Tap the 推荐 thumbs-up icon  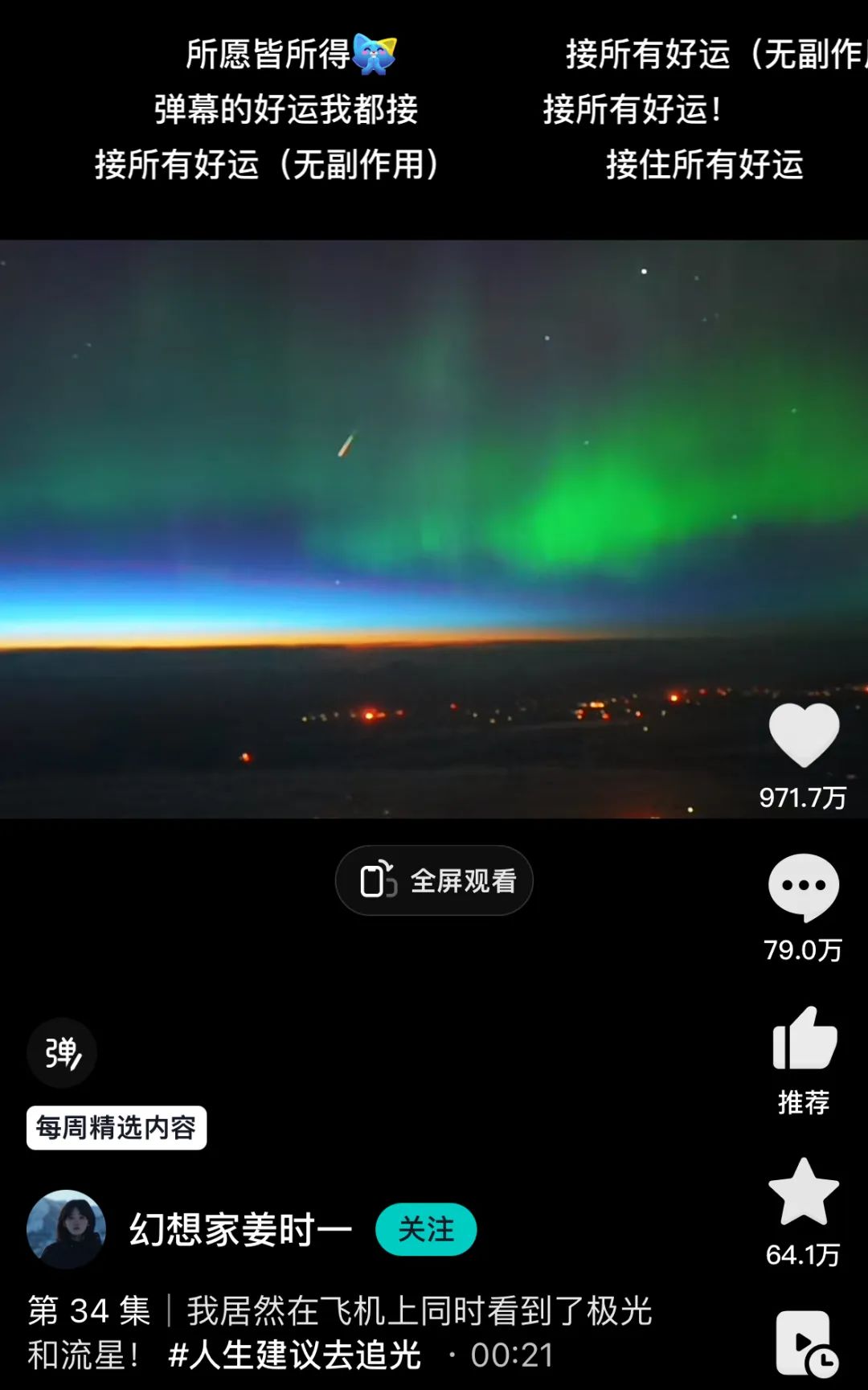[804, 1039]
